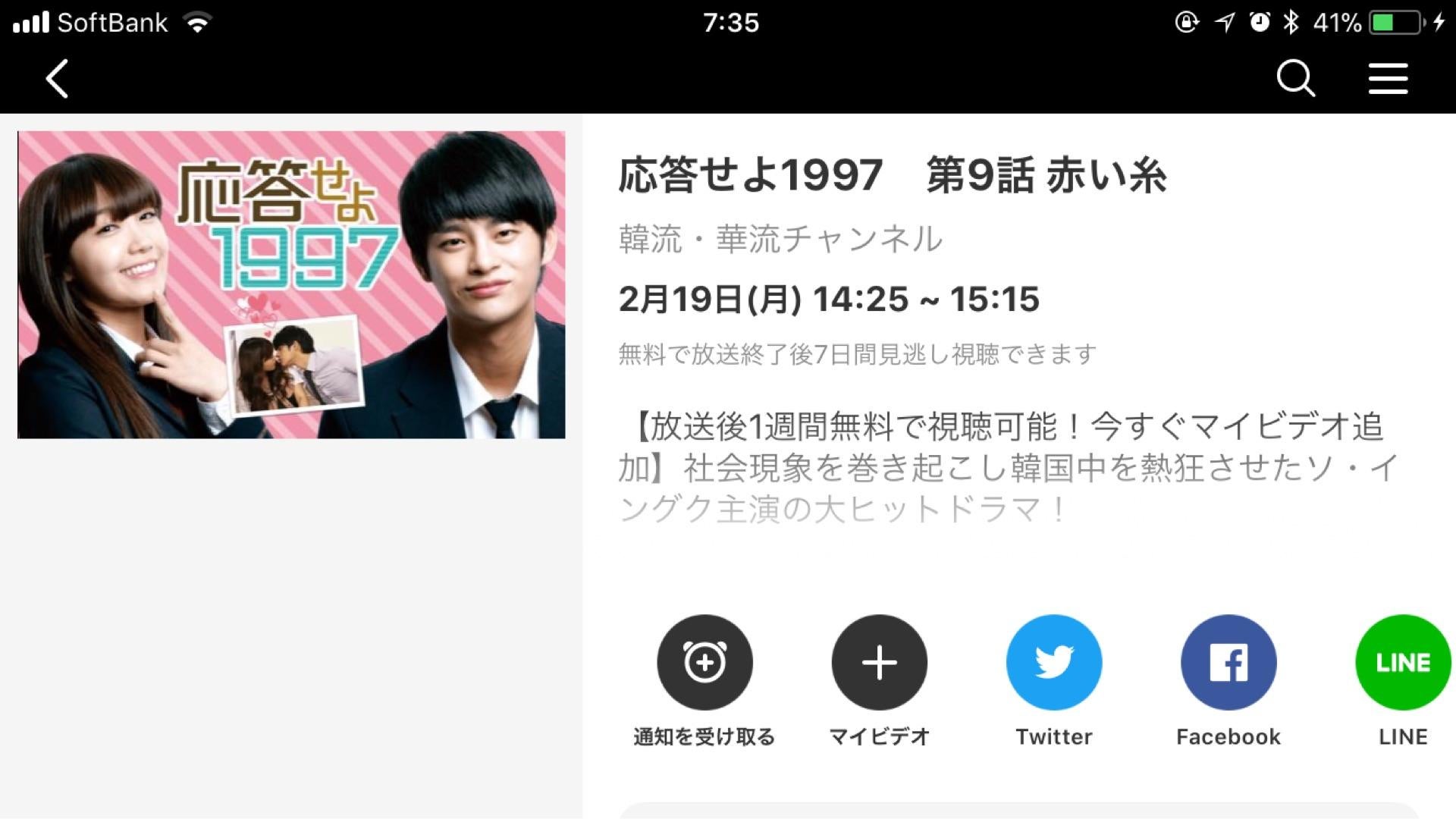1456x819 pixels.
Task: Open the 応答せよ1997 thumbnail image
Action: pos(291,284)
